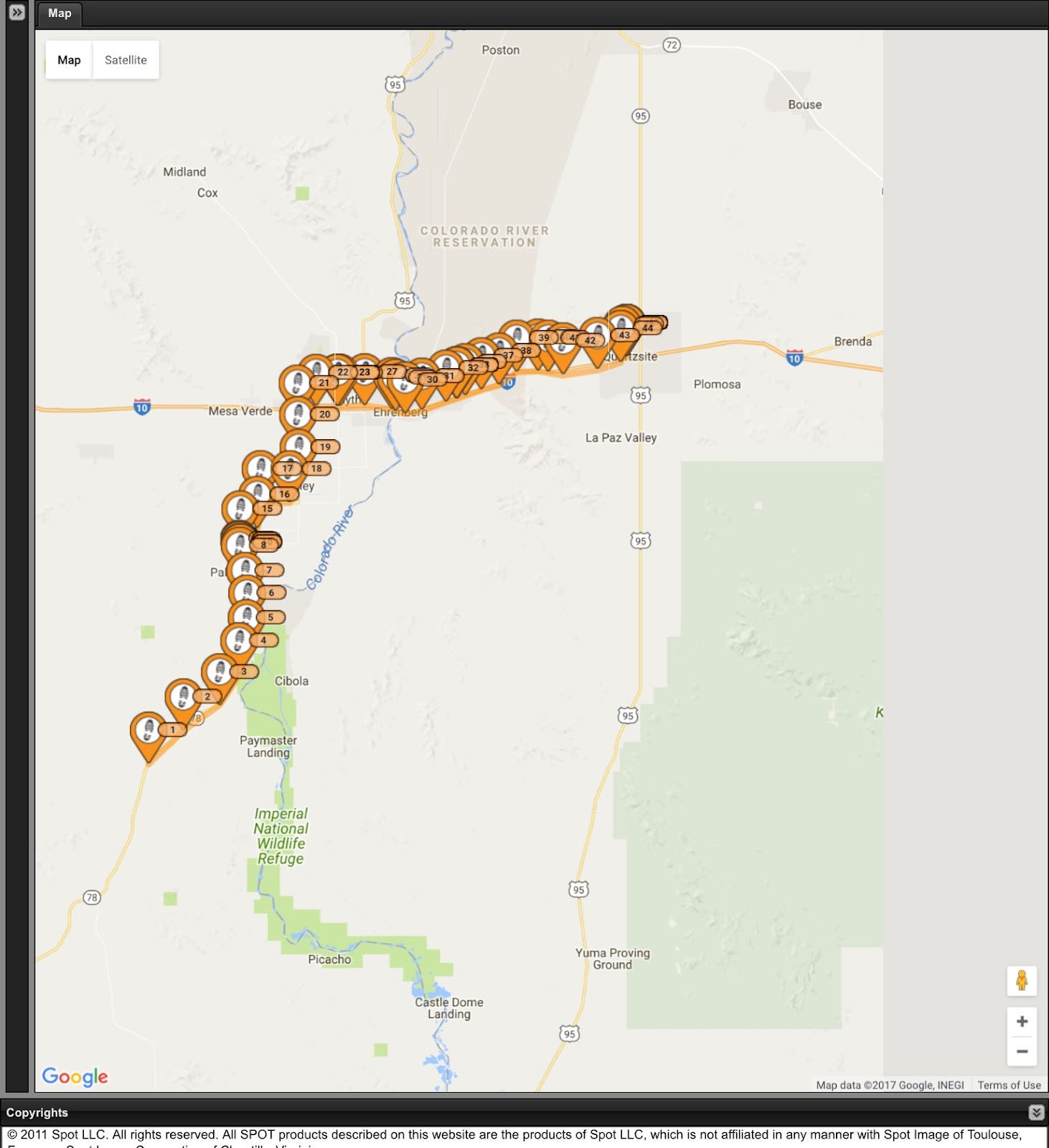Tap track marker number 15
The image size is (1049, 1148).
coord(241,509)
